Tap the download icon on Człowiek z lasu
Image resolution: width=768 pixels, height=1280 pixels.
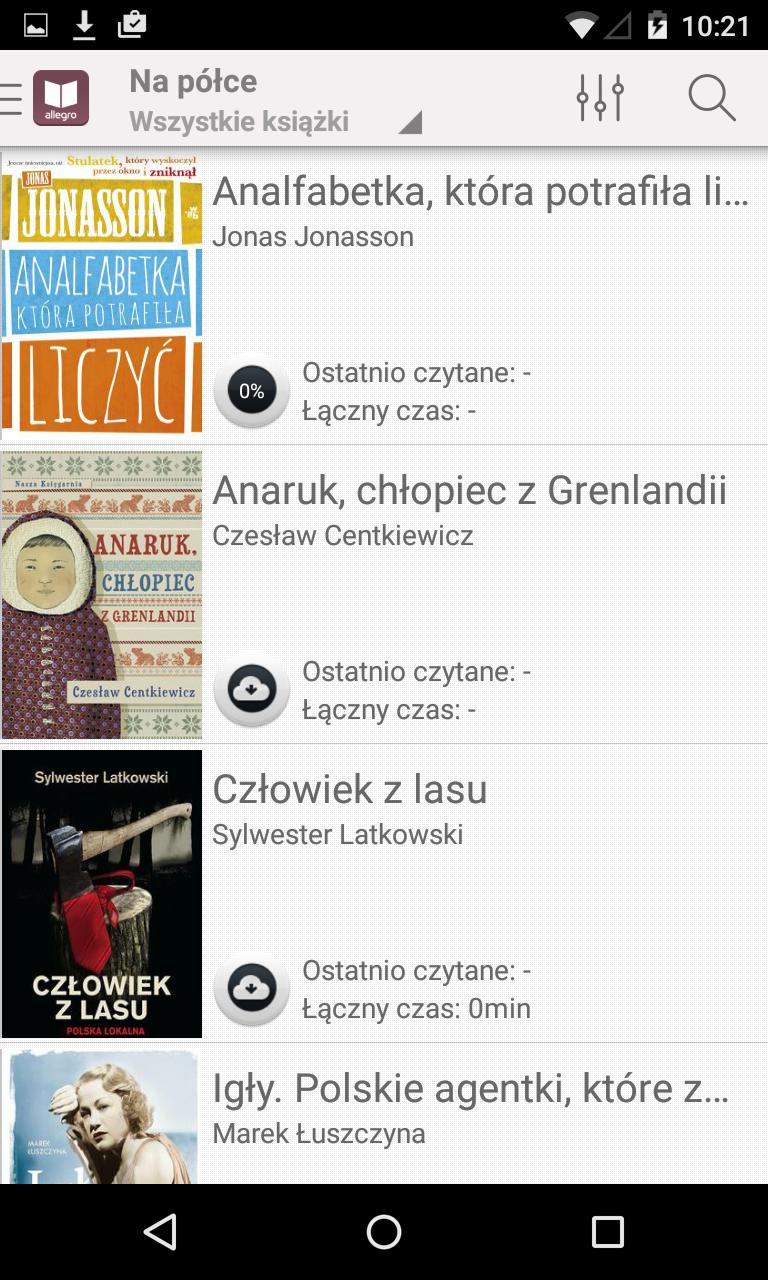point(252,988)
